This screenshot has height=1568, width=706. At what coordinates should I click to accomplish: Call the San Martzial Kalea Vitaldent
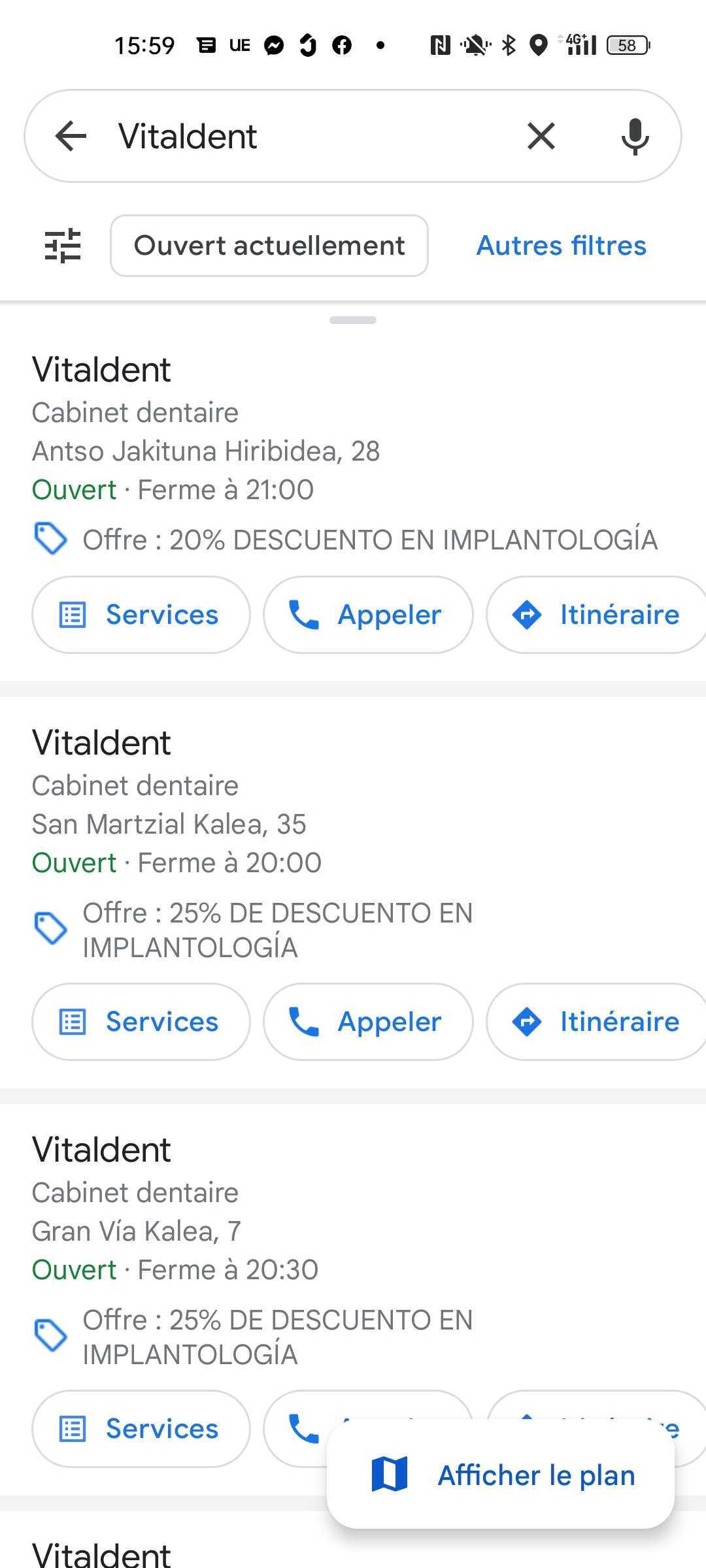tap(368, 1022)
